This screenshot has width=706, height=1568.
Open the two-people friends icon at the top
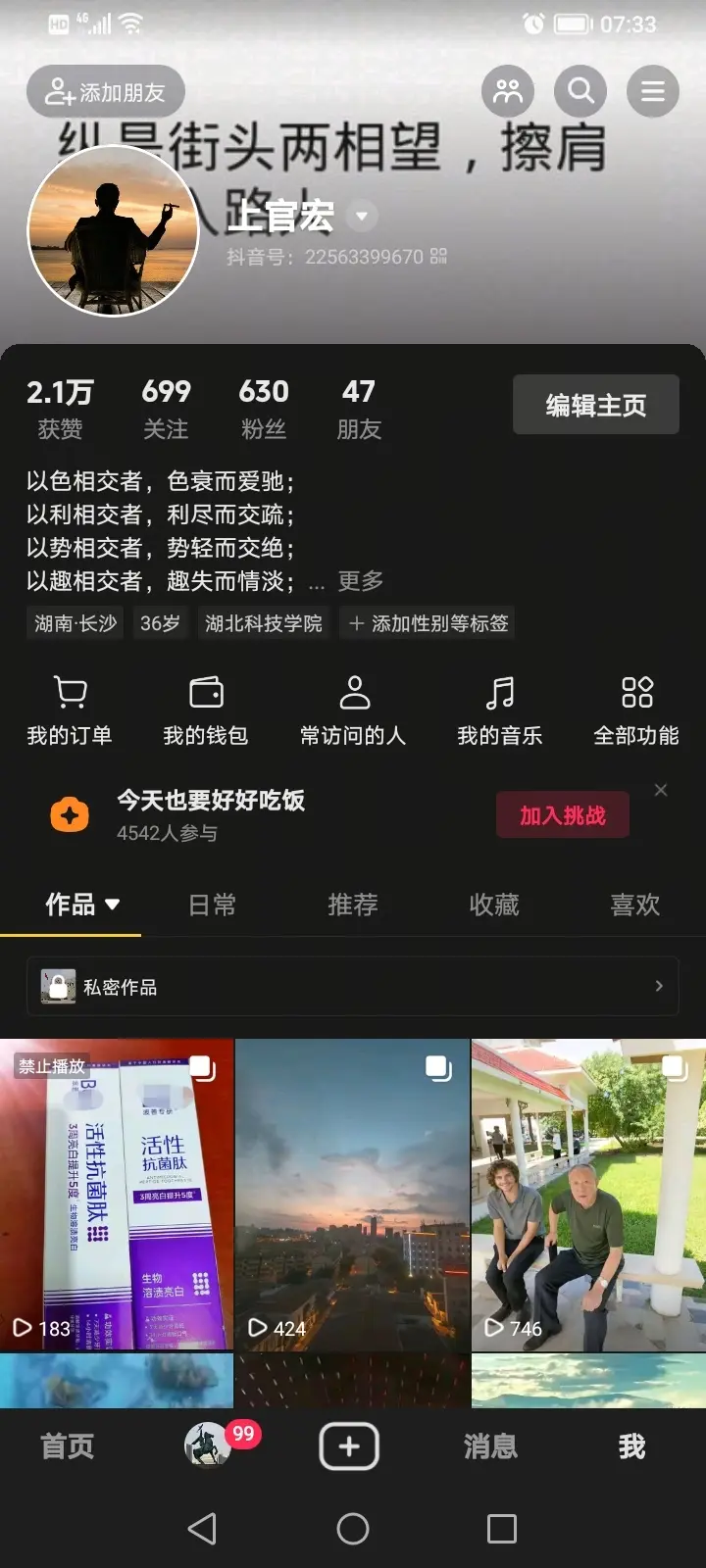click(508, 91)
